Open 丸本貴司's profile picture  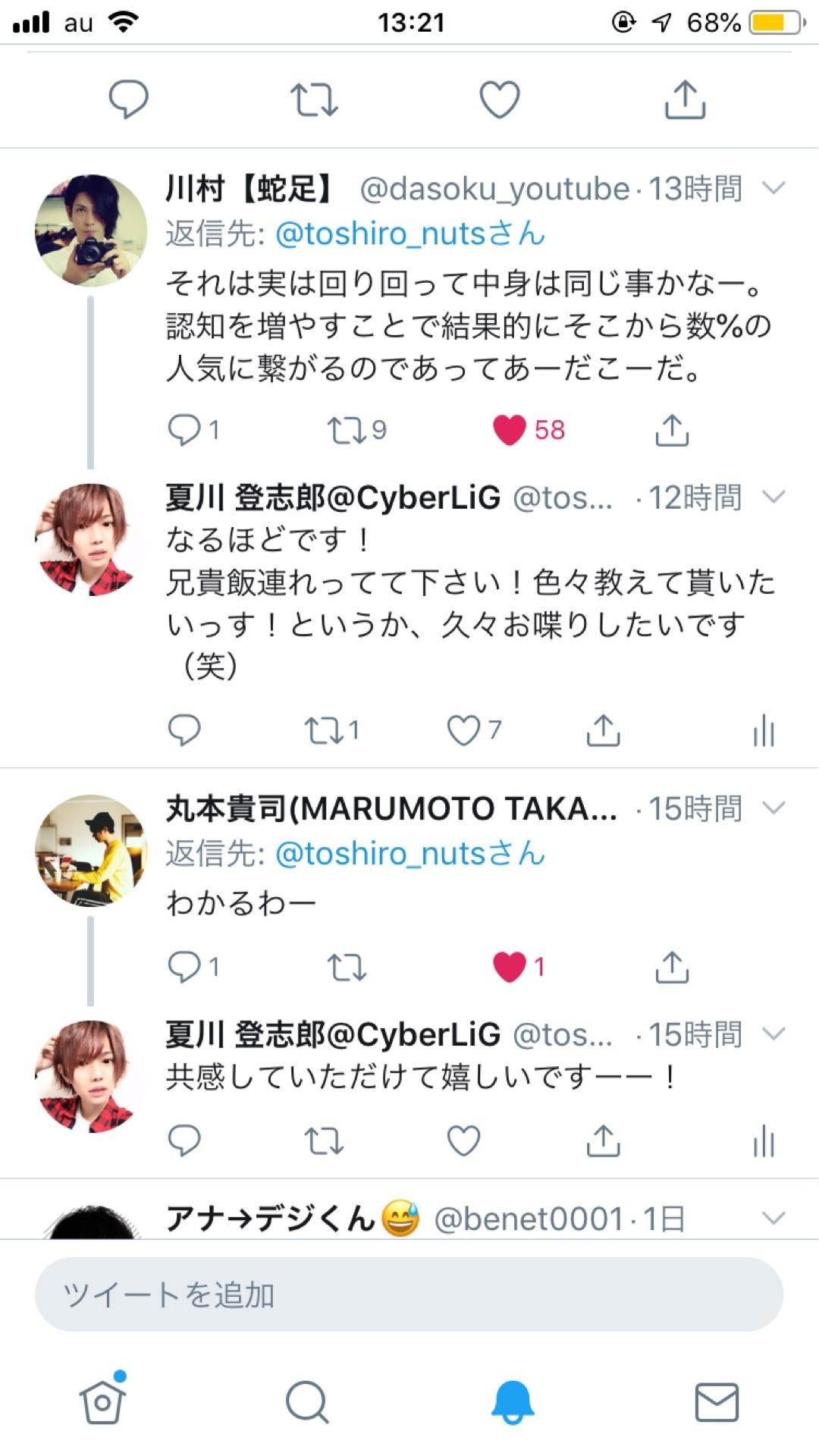91,851
